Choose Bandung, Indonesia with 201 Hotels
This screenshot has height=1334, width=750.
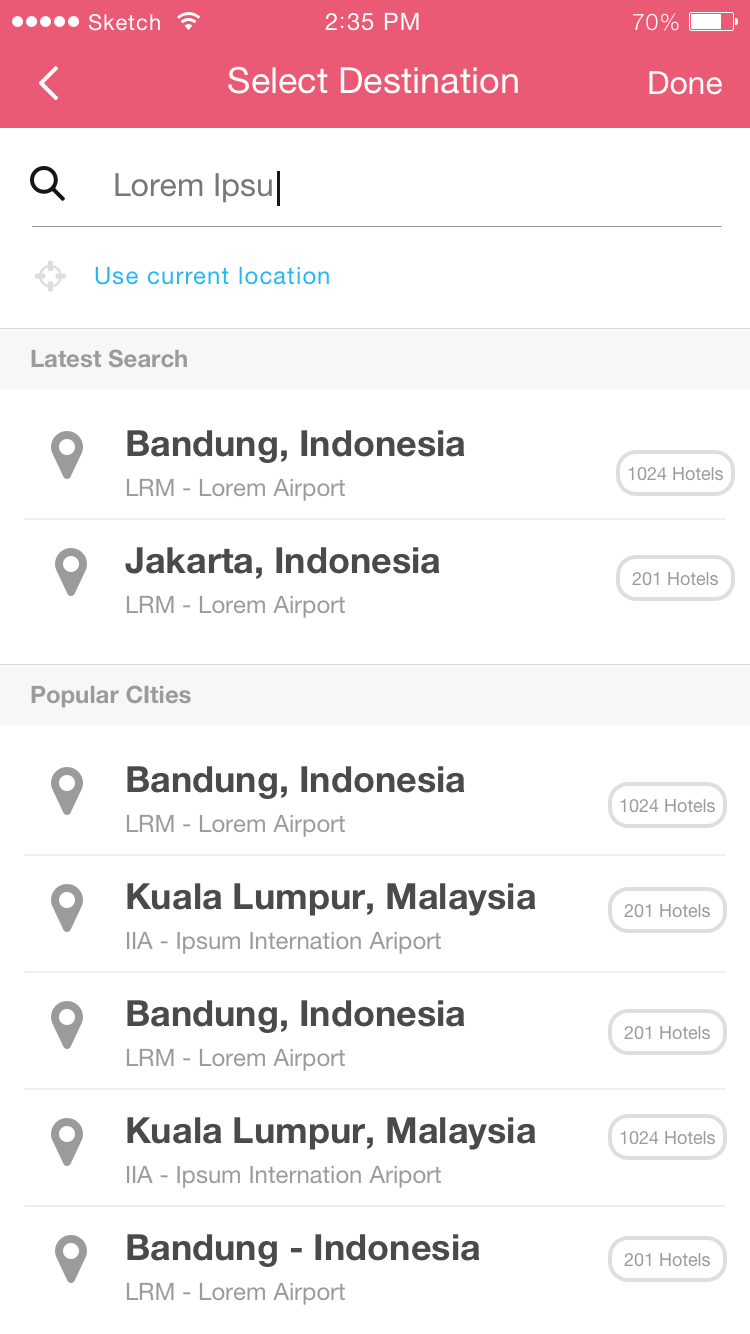pos(295,1032)
